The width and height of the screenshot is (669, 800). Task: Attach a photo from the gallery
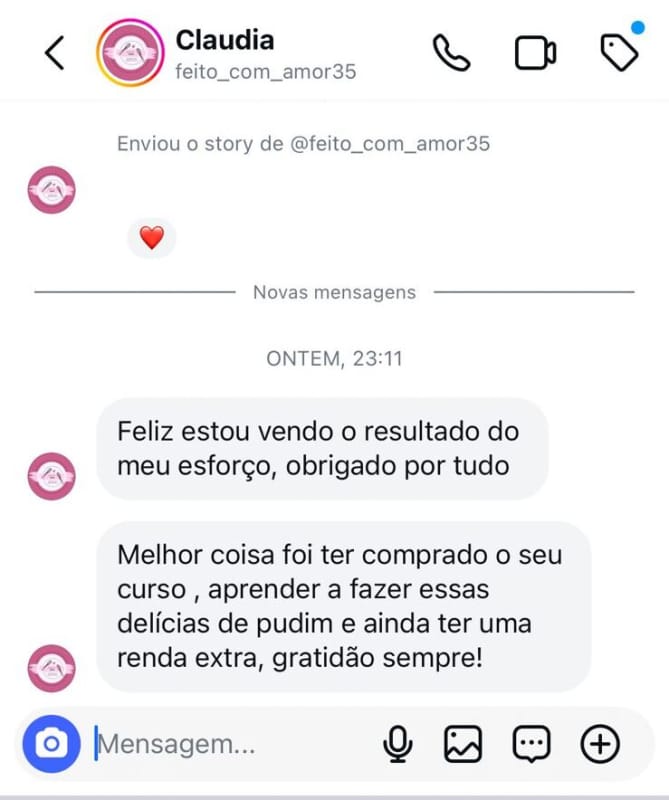[463, 744]
